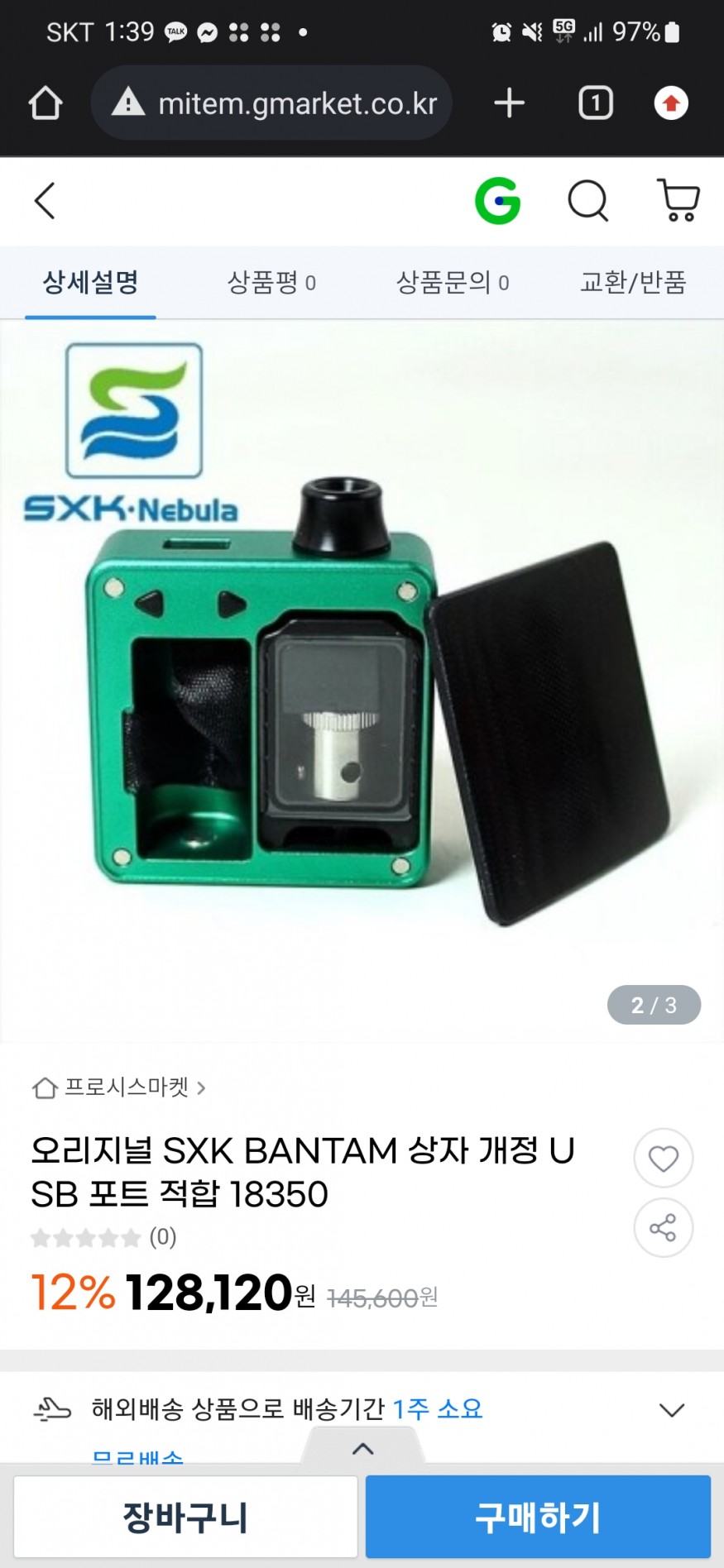This screenshot has width=724, height=1568.
Task: Go back using the arrow icon
Action: tap(45, 201)
